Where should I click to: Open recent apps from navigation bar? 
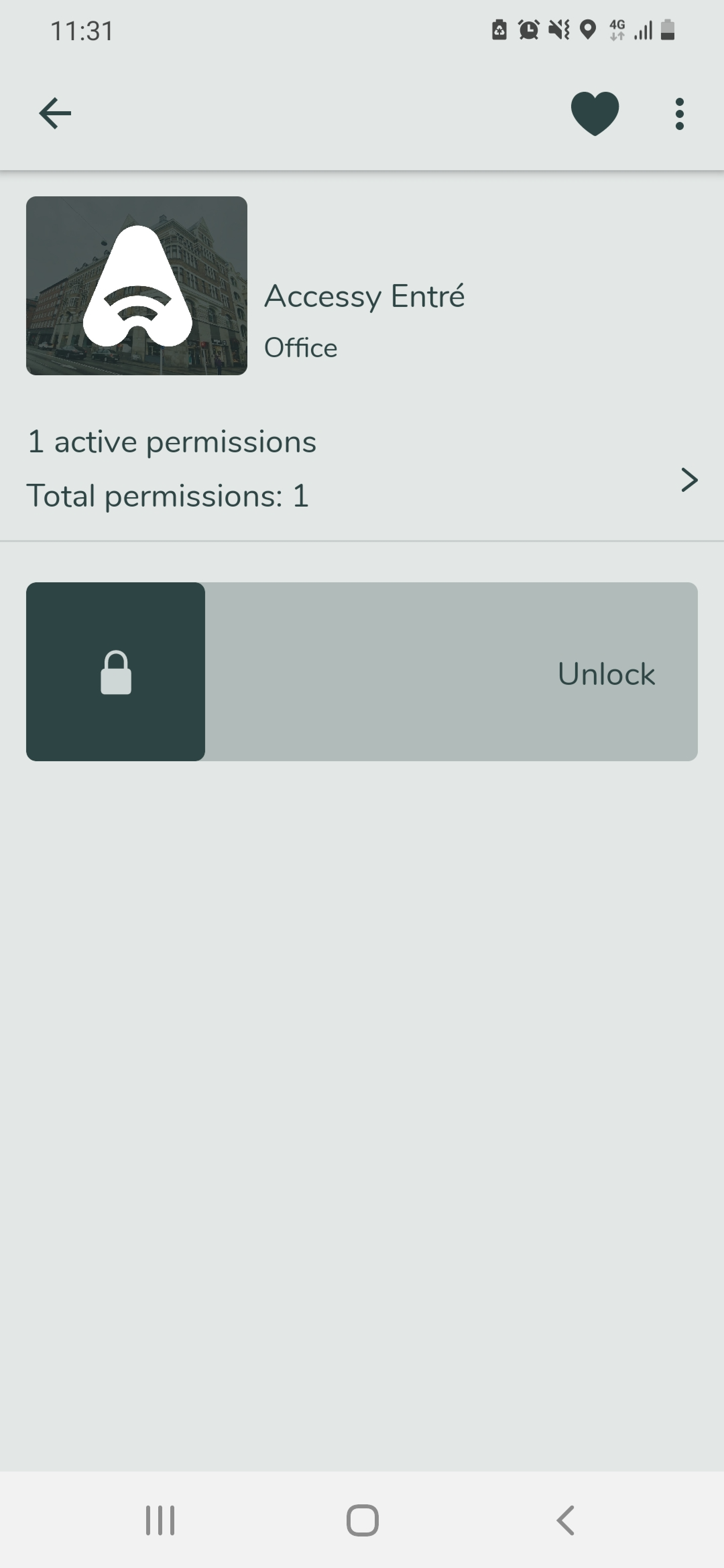click(x=160, y=1520)
